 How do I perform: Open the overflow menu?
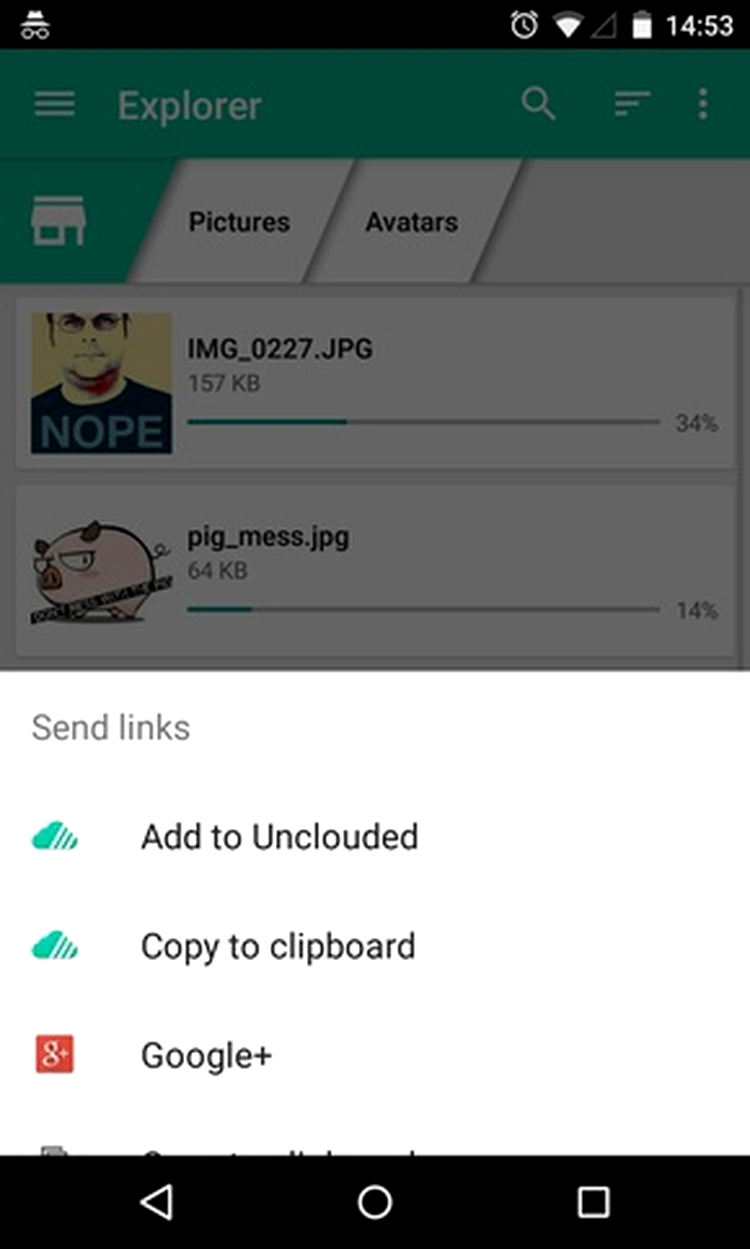coord(704,104)
